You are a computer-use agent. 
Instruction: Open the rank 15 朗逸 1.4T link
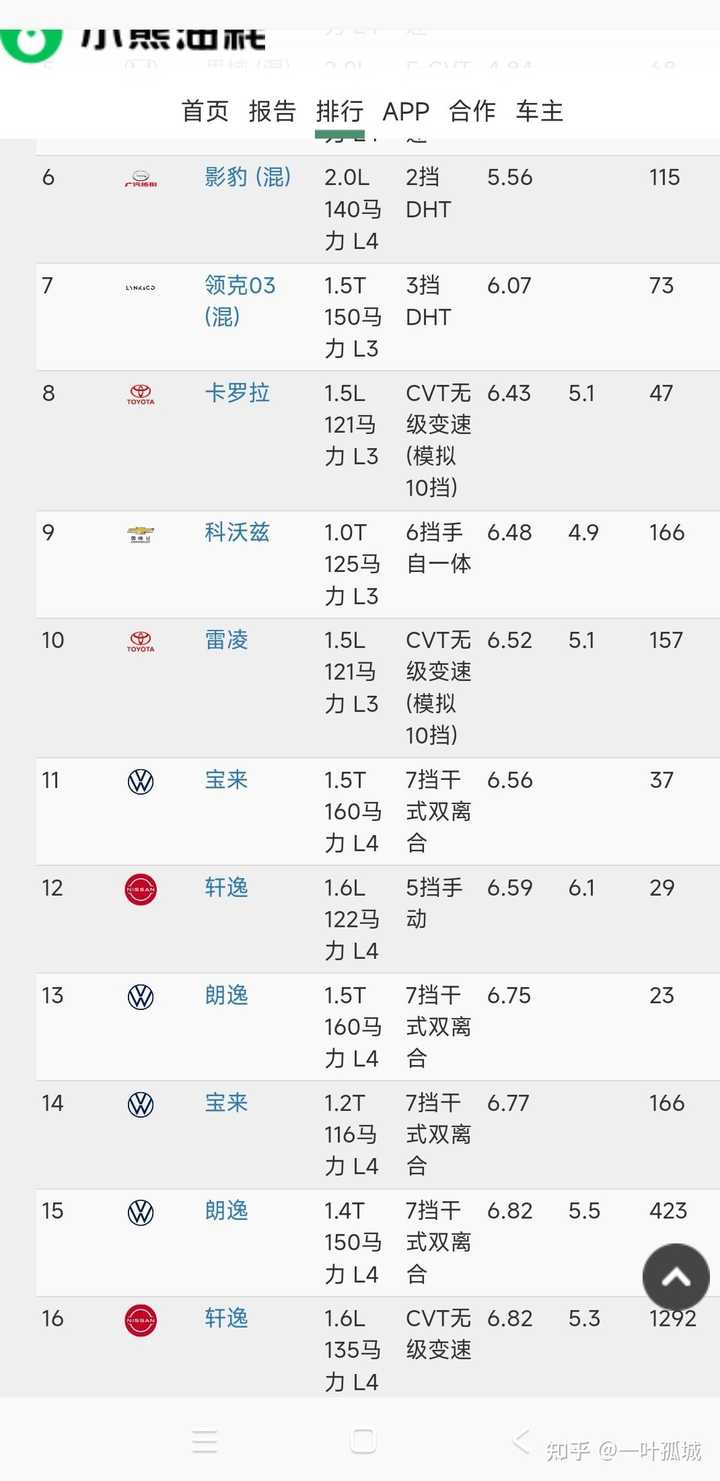click(226, 1211)
